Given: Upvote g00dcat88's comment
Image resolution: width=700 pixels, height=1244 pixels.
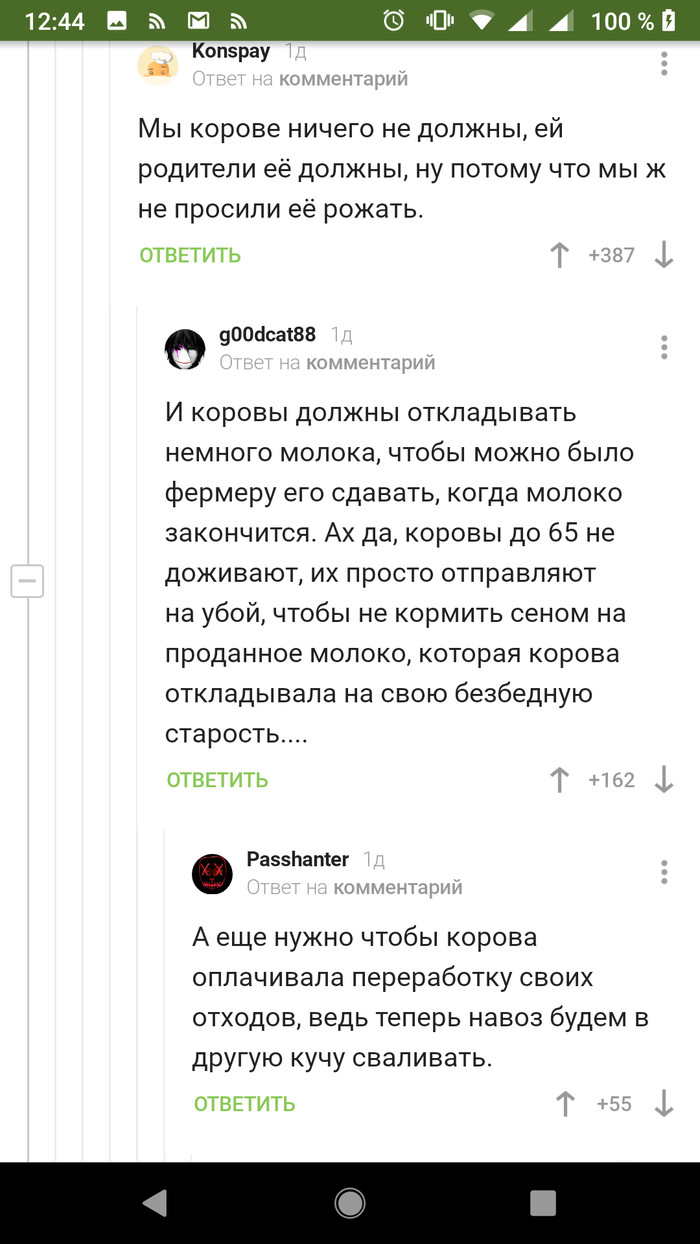Looking at the screenshot, I should 560,780.
